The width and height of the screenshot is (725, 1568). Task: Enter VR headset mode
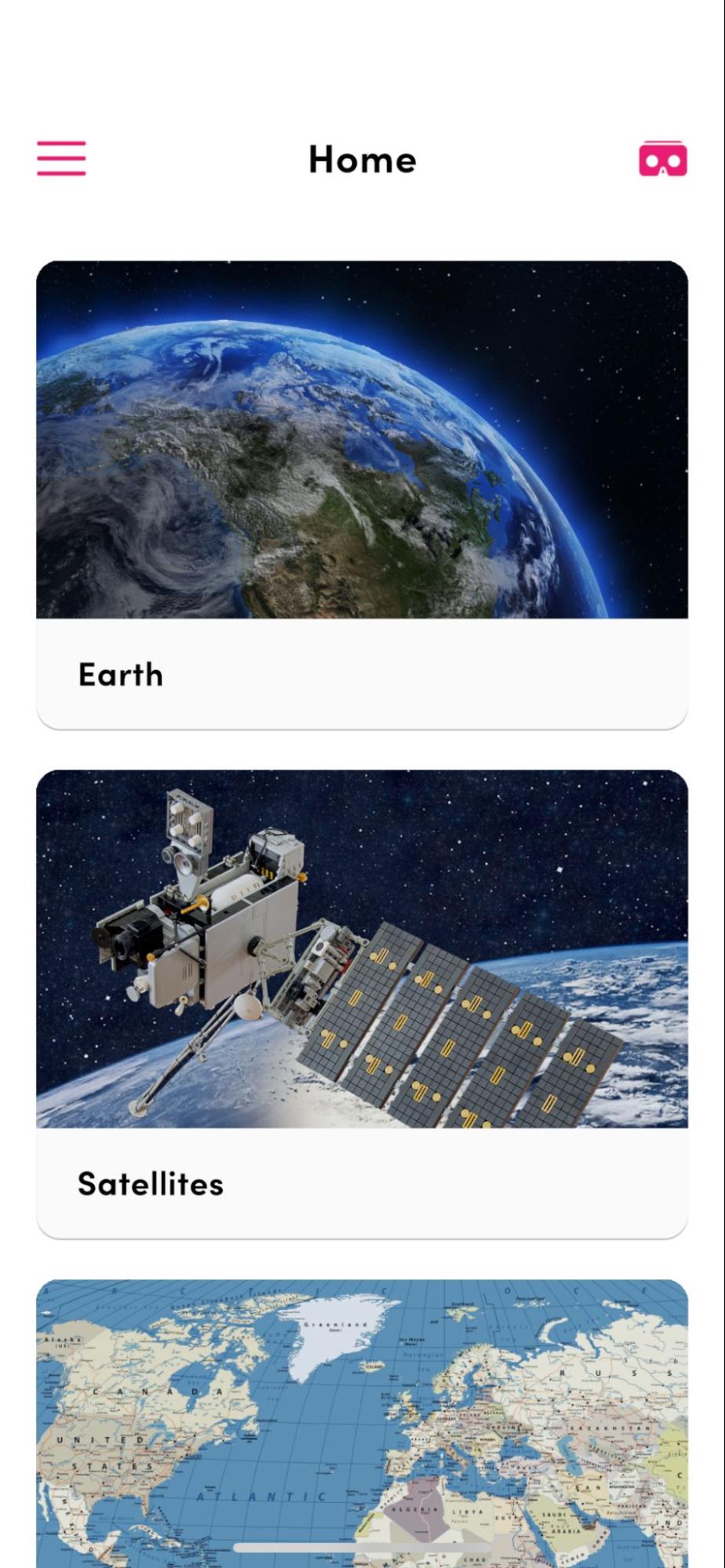[x=663, y=158]
